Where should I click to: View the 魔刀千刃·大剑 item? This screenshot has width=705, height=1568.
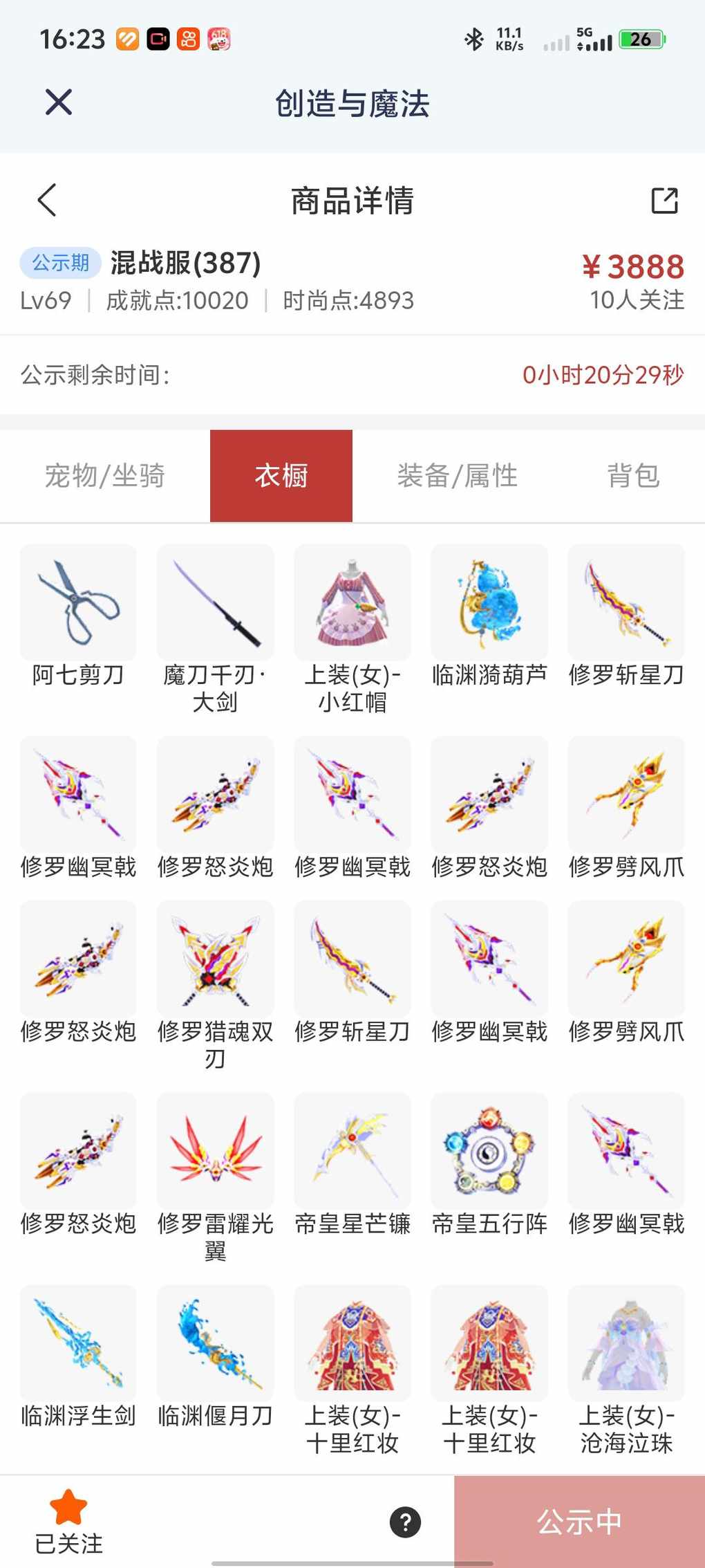click(x=215, y=603)
